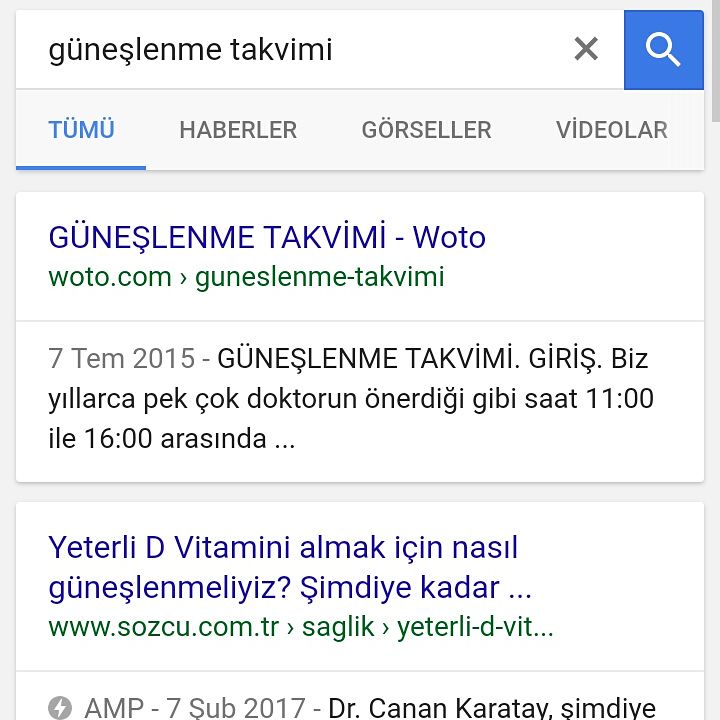
Task: Switch to the GÖRSELLER tab
Action: (x=426, y=130)
